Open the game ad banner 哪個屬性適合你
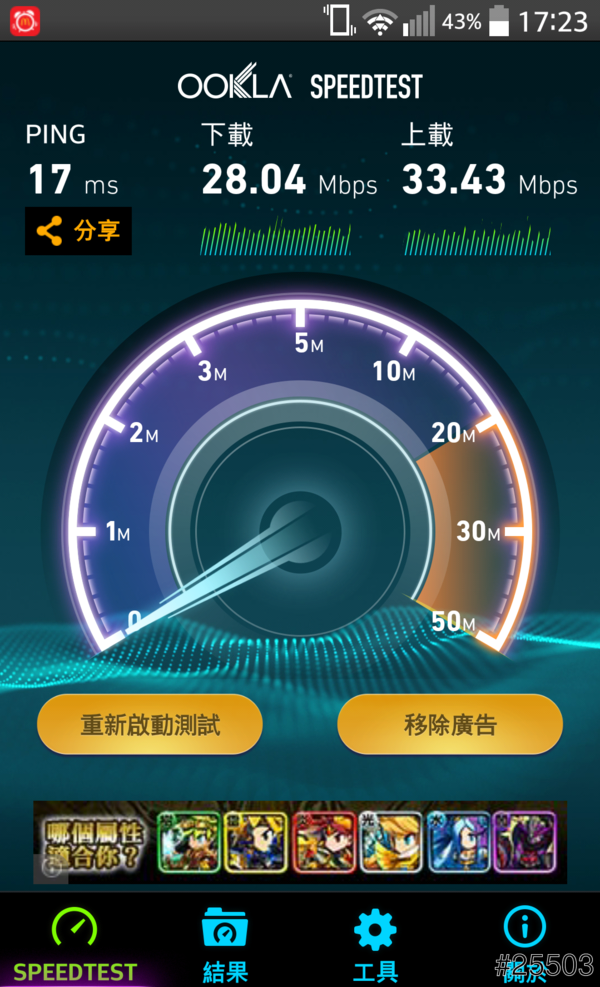600x987 pixels. point(300,842)
